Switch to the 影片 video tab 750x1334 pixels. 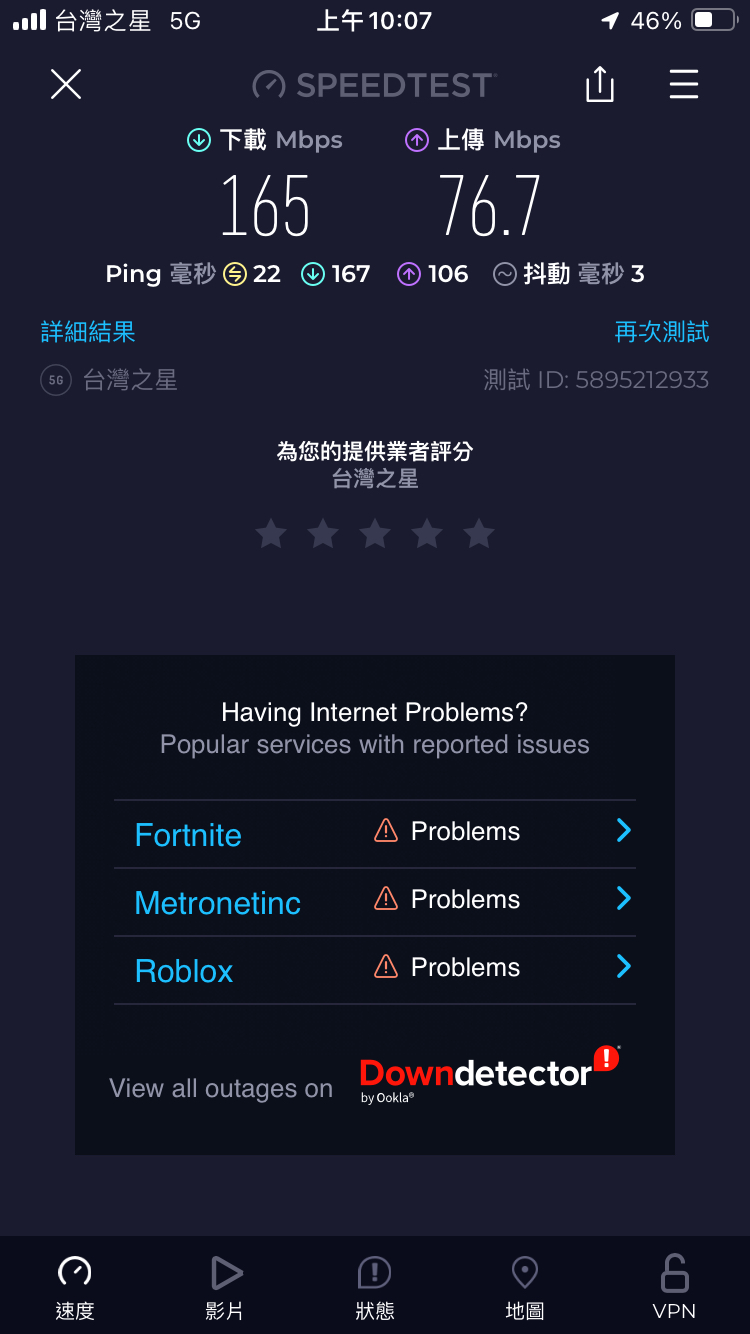[225, 1286]
